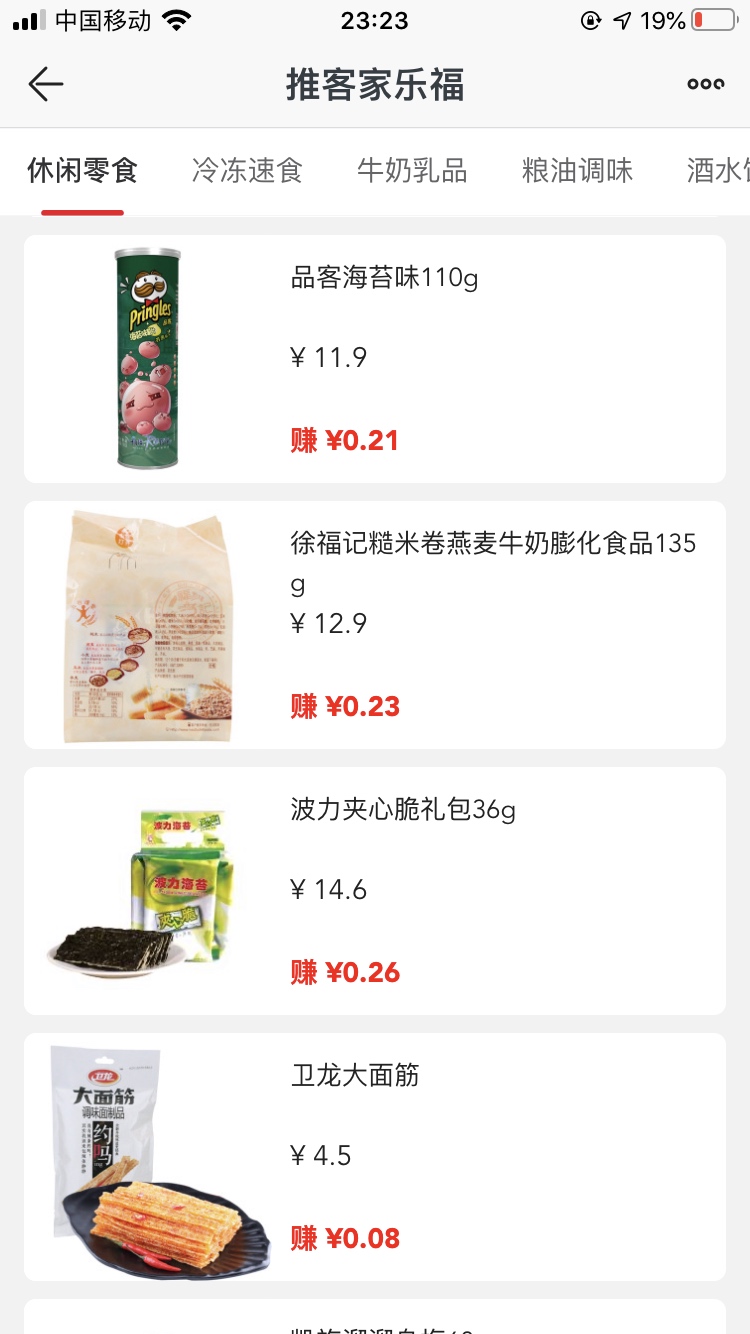Go back with the arrow icon

pyautogui.click(x=46, y=85)
